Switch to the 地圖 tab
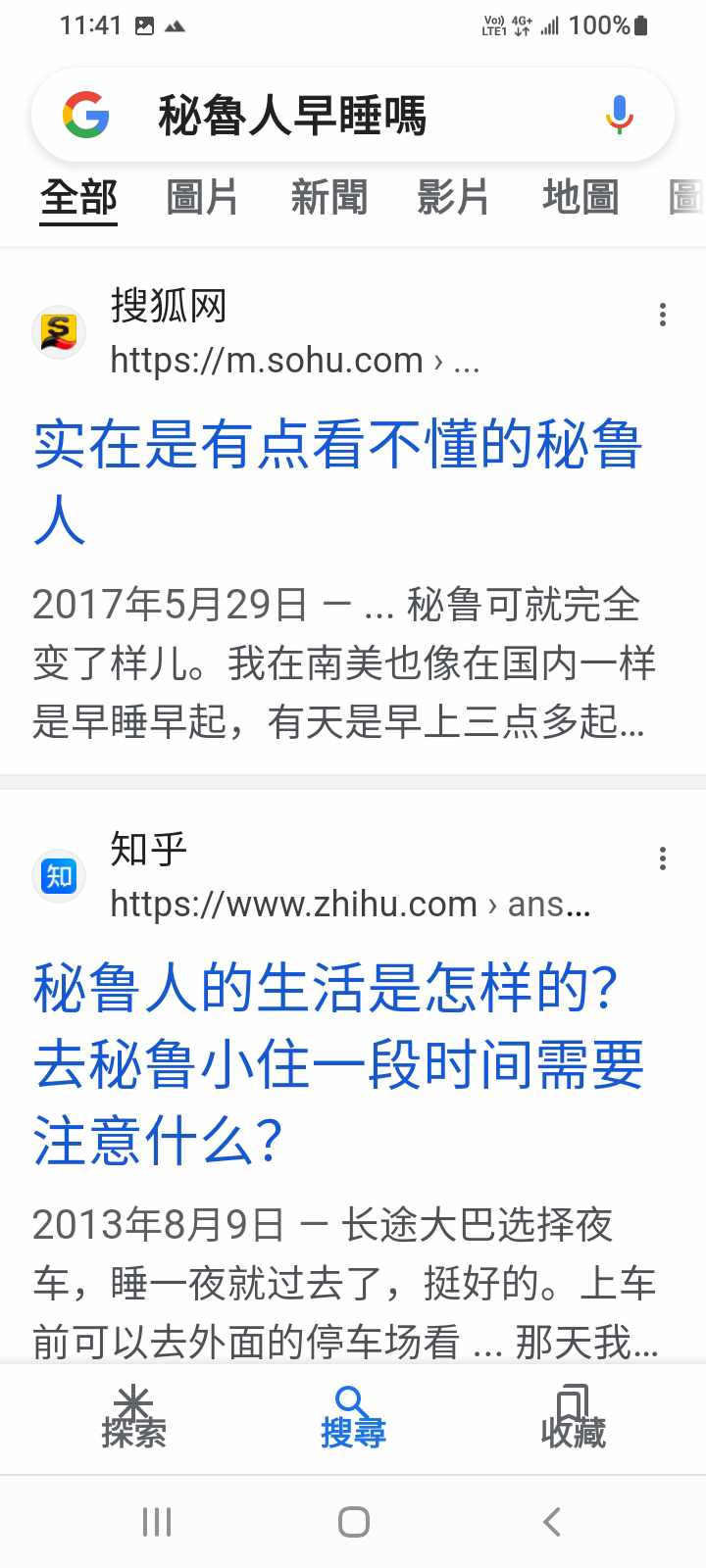 [x=580, y=197]
